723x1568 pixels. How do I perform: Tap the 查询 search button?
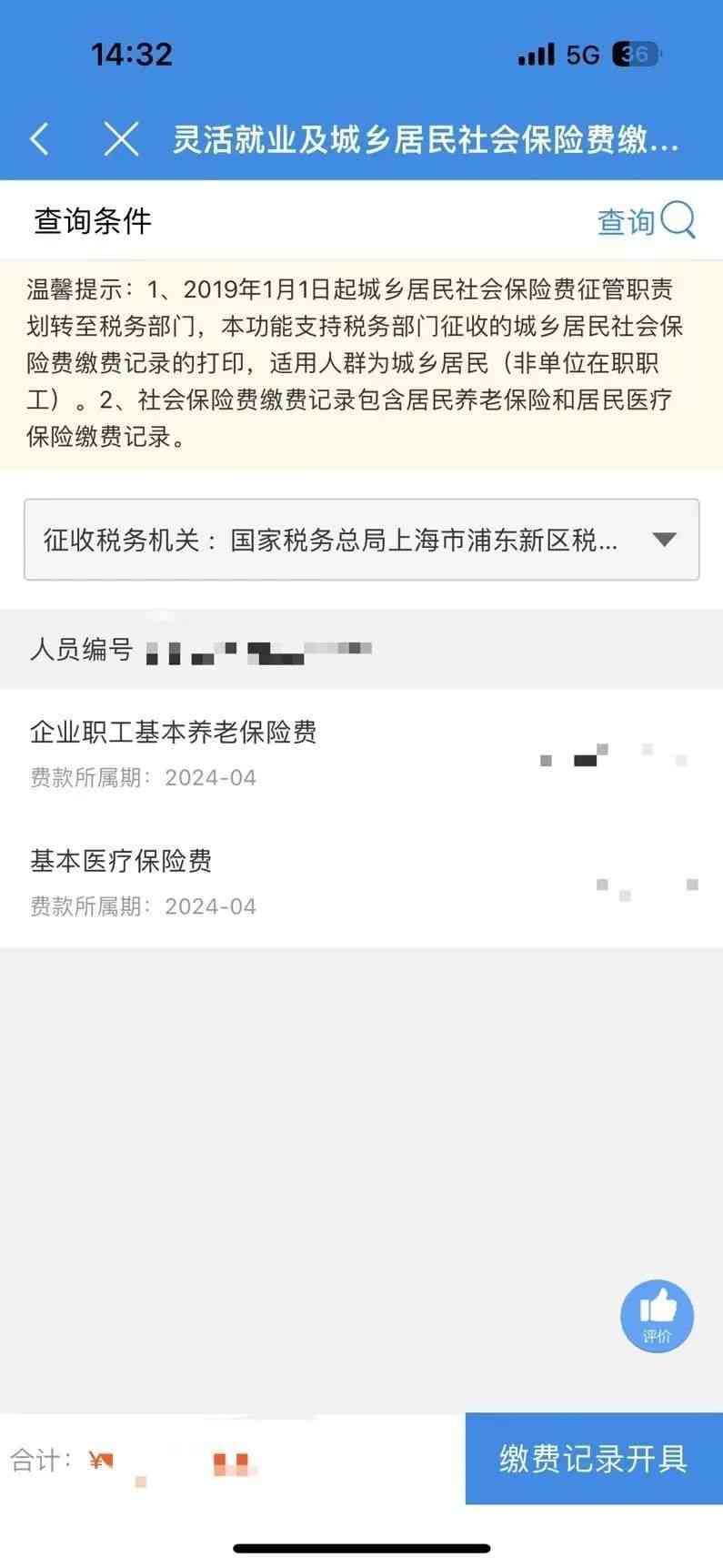pyautogui.click(x=646, y=221)
